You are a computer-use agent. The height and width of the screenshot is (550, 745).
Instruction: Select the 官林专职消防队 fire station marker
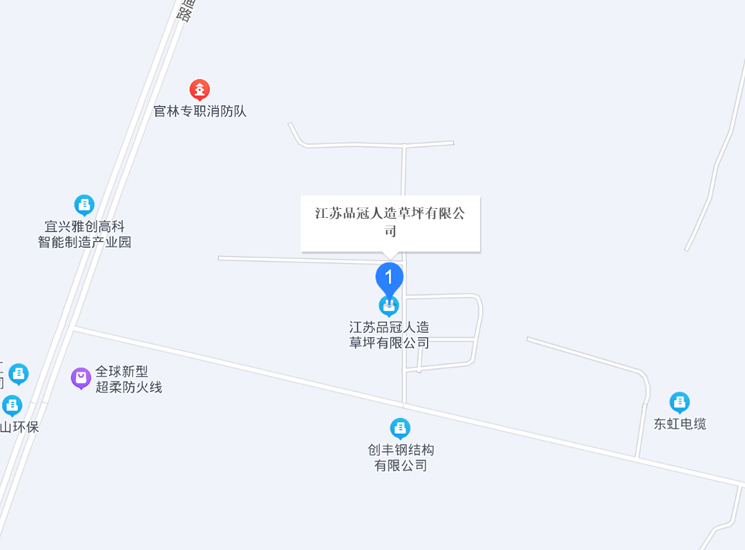(x=200, y=90)
